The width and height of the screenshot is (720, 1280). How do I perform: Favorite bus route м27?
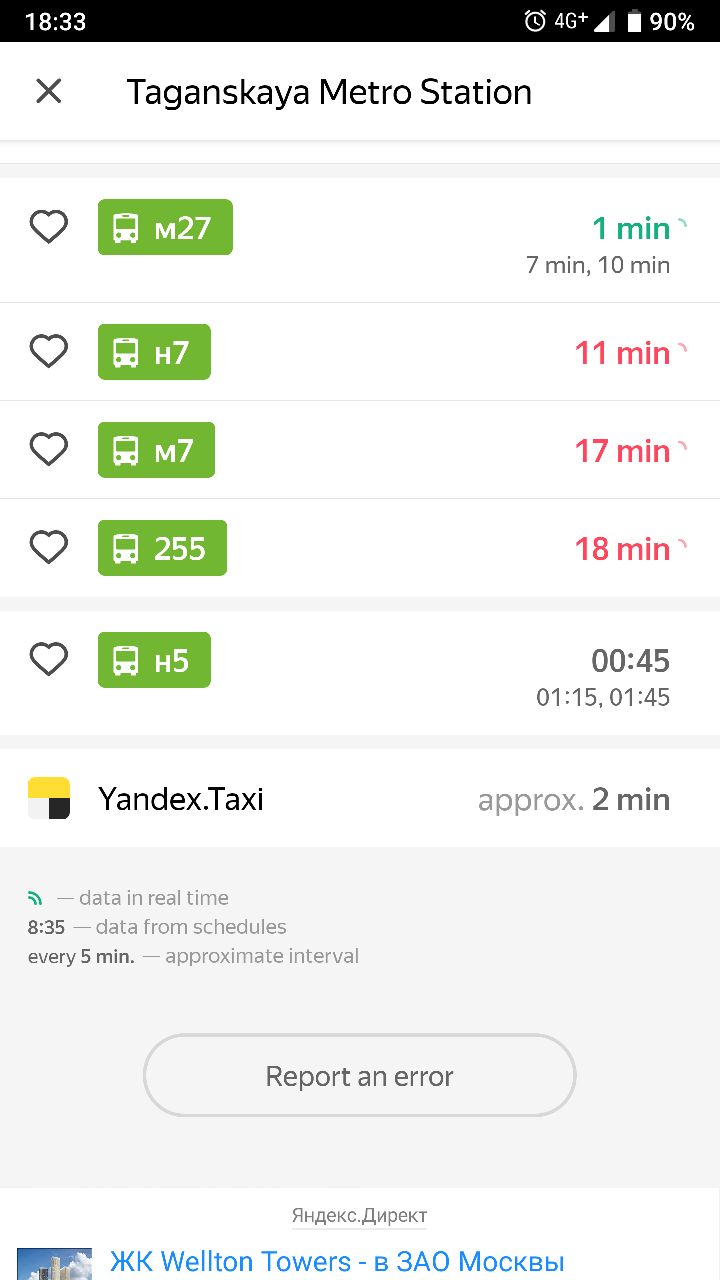coord(48,228)
